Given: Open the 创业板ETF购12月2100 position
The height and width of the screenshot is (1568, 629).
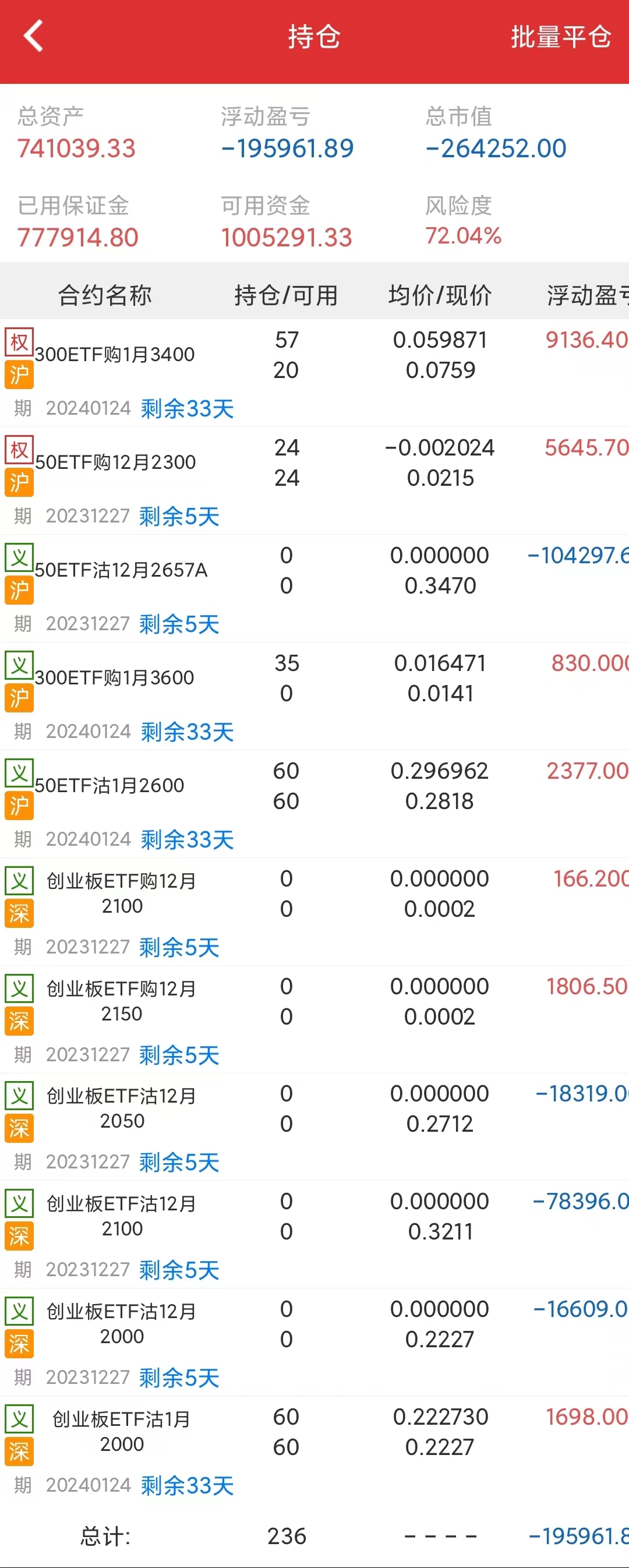Looking at the screenshot, I should click(122, 893).
